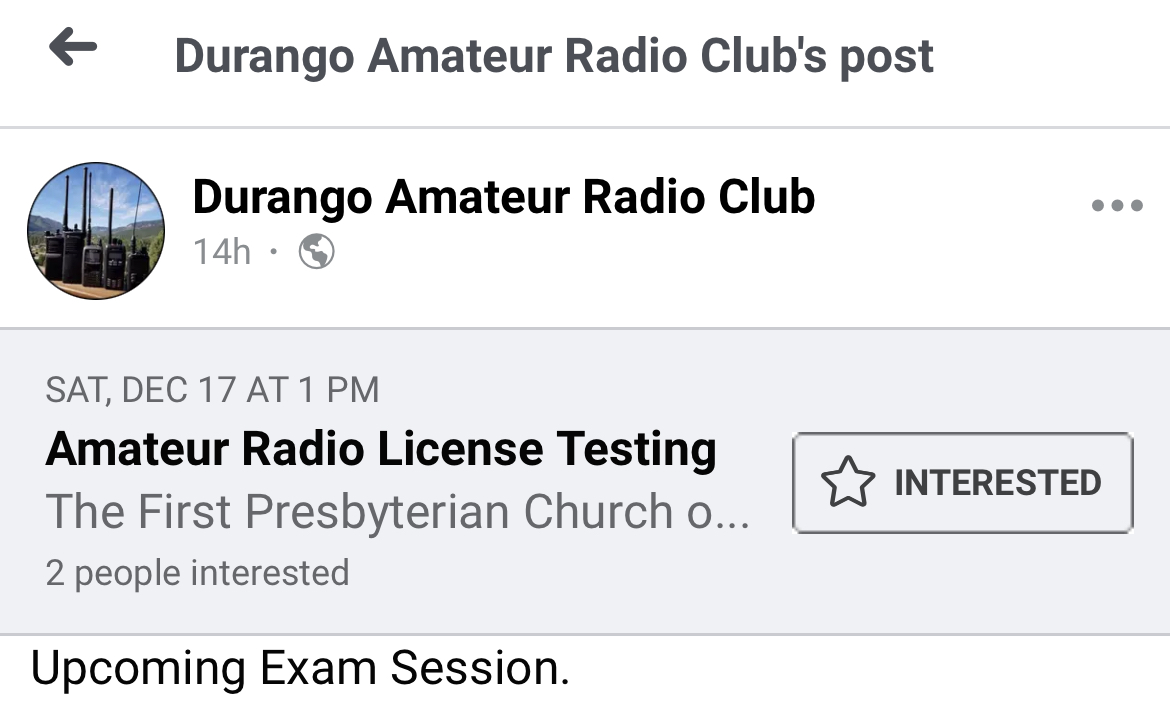
Task: Open the Amateur Radio License Testing event
Action: tap(381, 450)
